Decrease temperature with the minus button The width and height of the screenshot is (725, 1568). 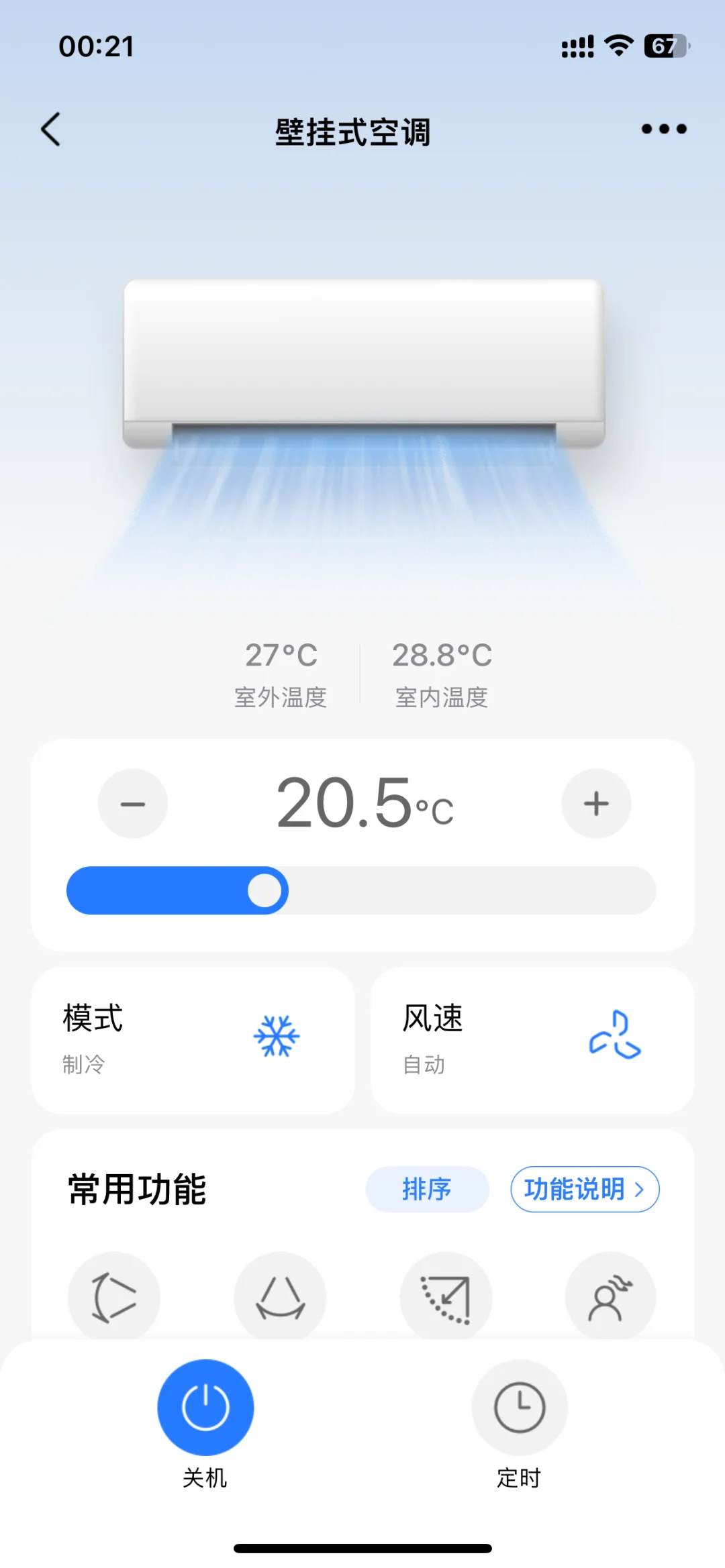[133, 803]
